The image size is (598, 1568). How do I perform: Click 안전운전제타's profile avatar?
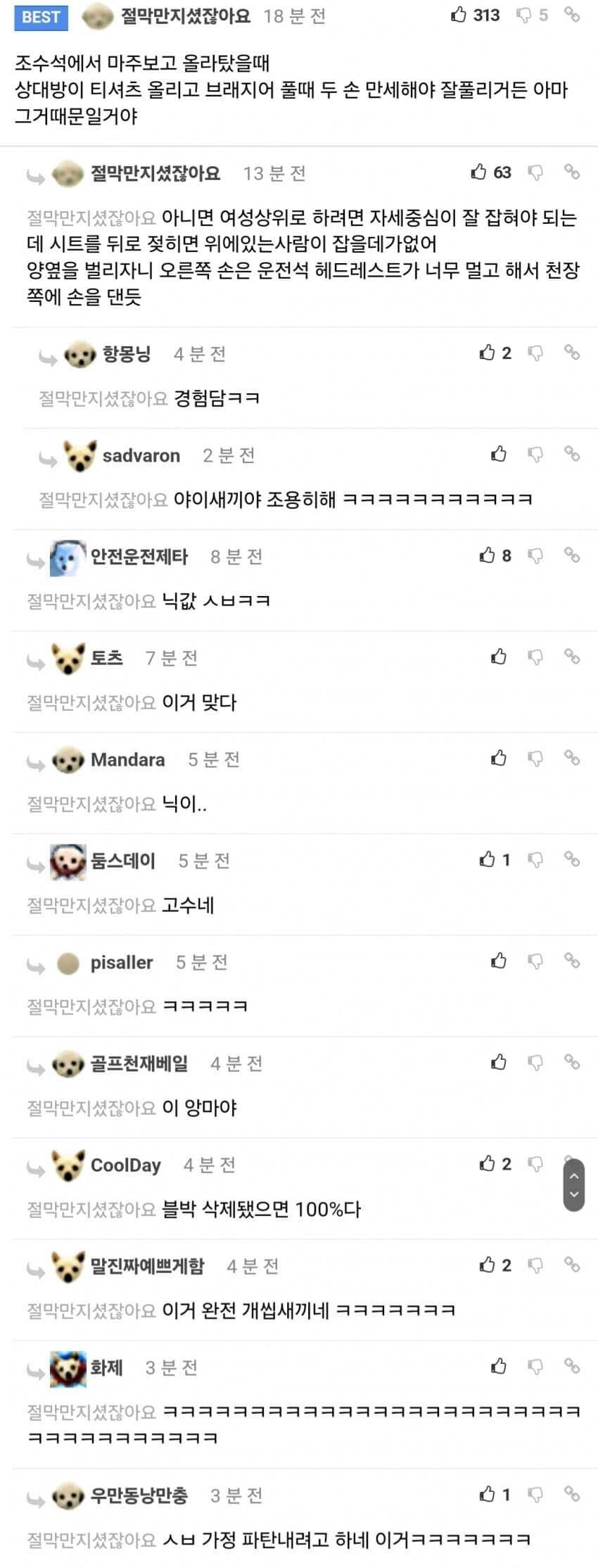(x=66, y=555)
